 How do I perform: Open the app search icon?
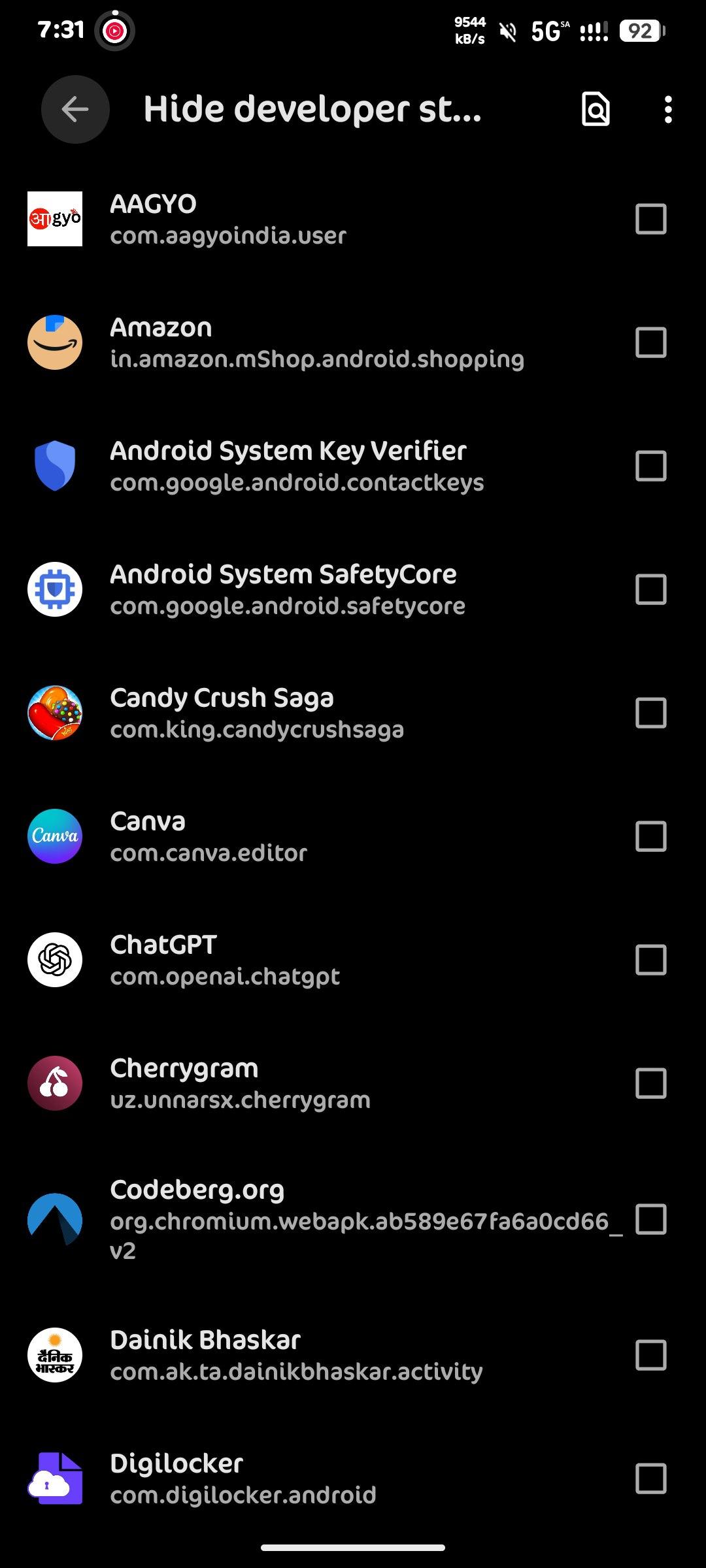pyautogui.click(x=596, y=109)
